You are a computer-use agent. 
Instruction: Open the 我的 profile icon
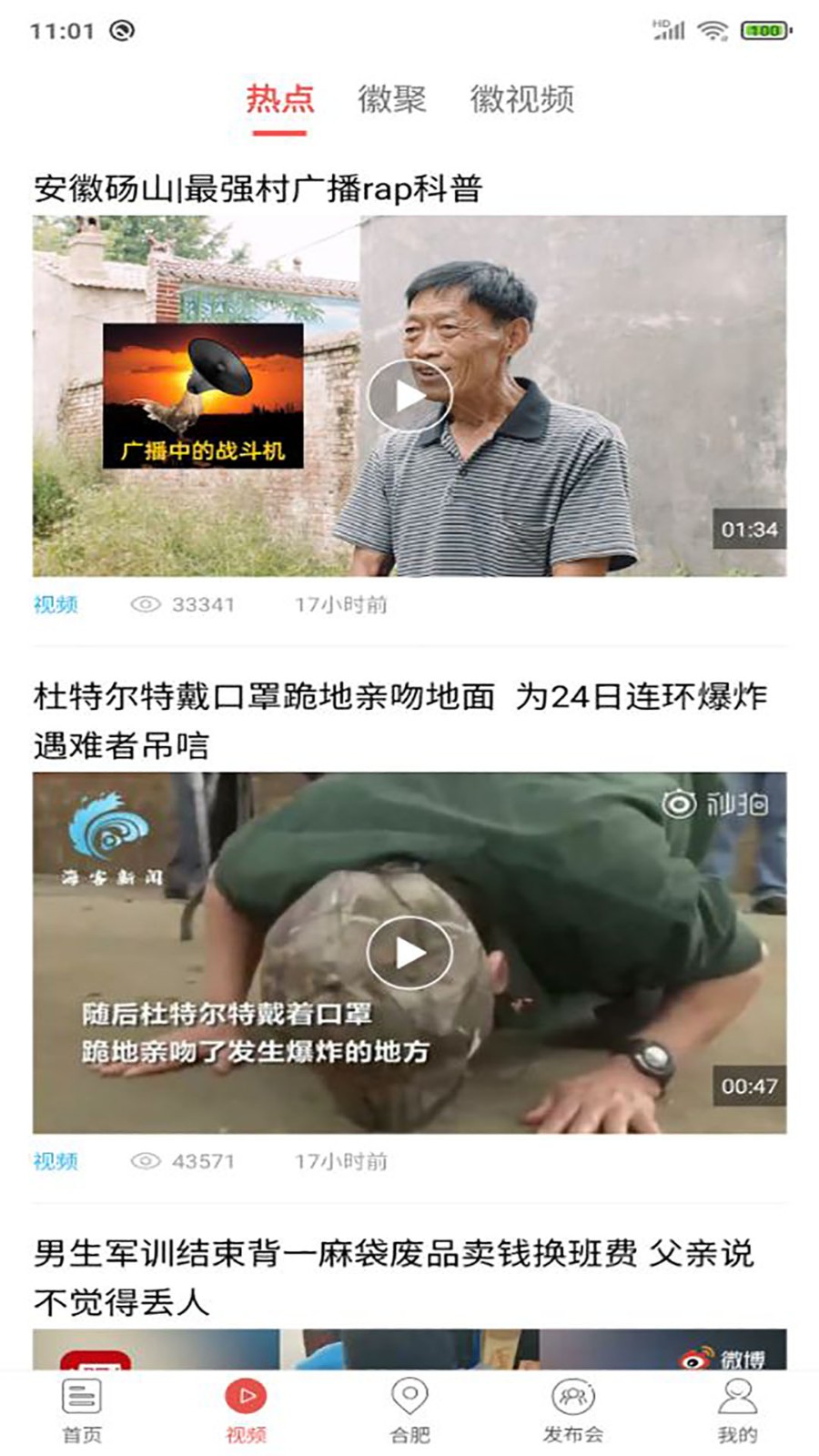737,1394
